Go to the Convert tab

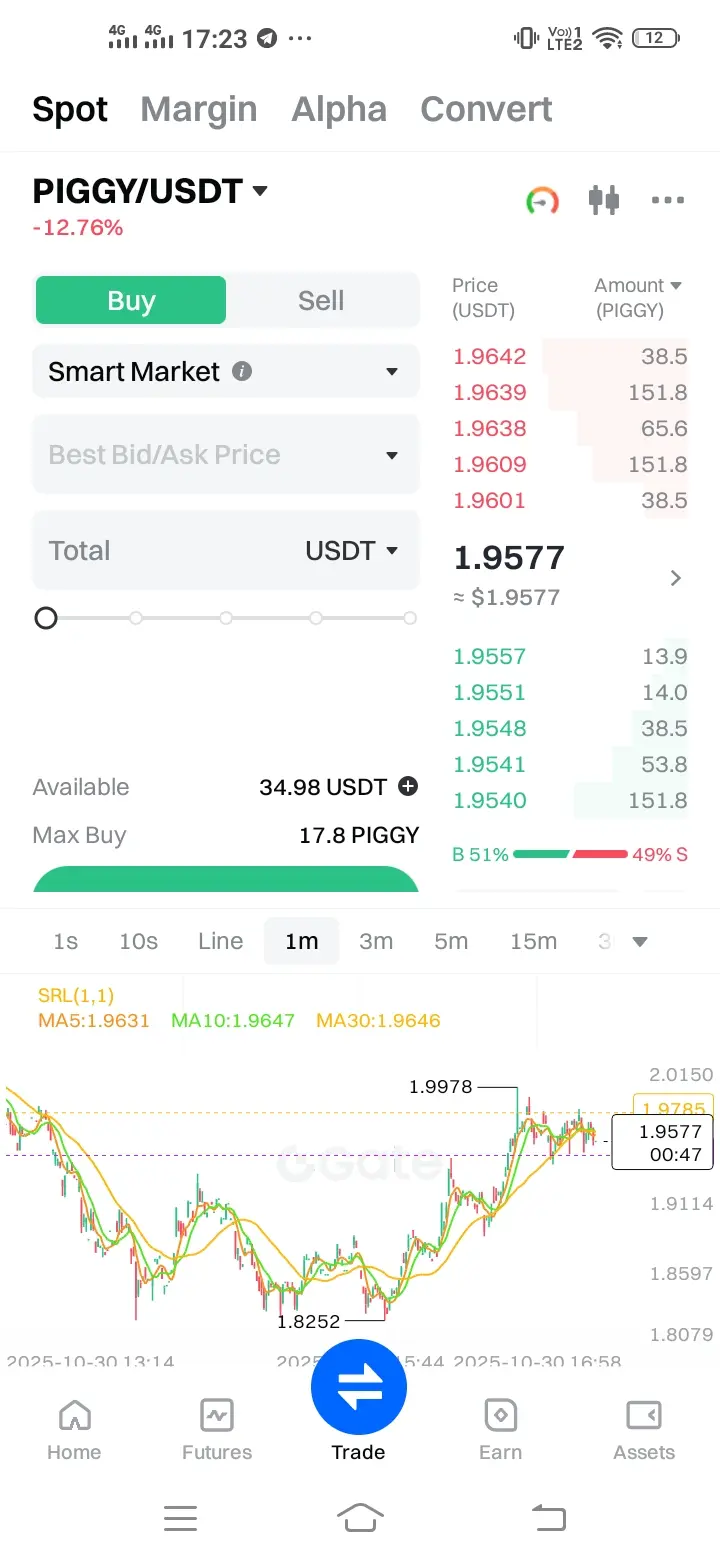point(486,109)
